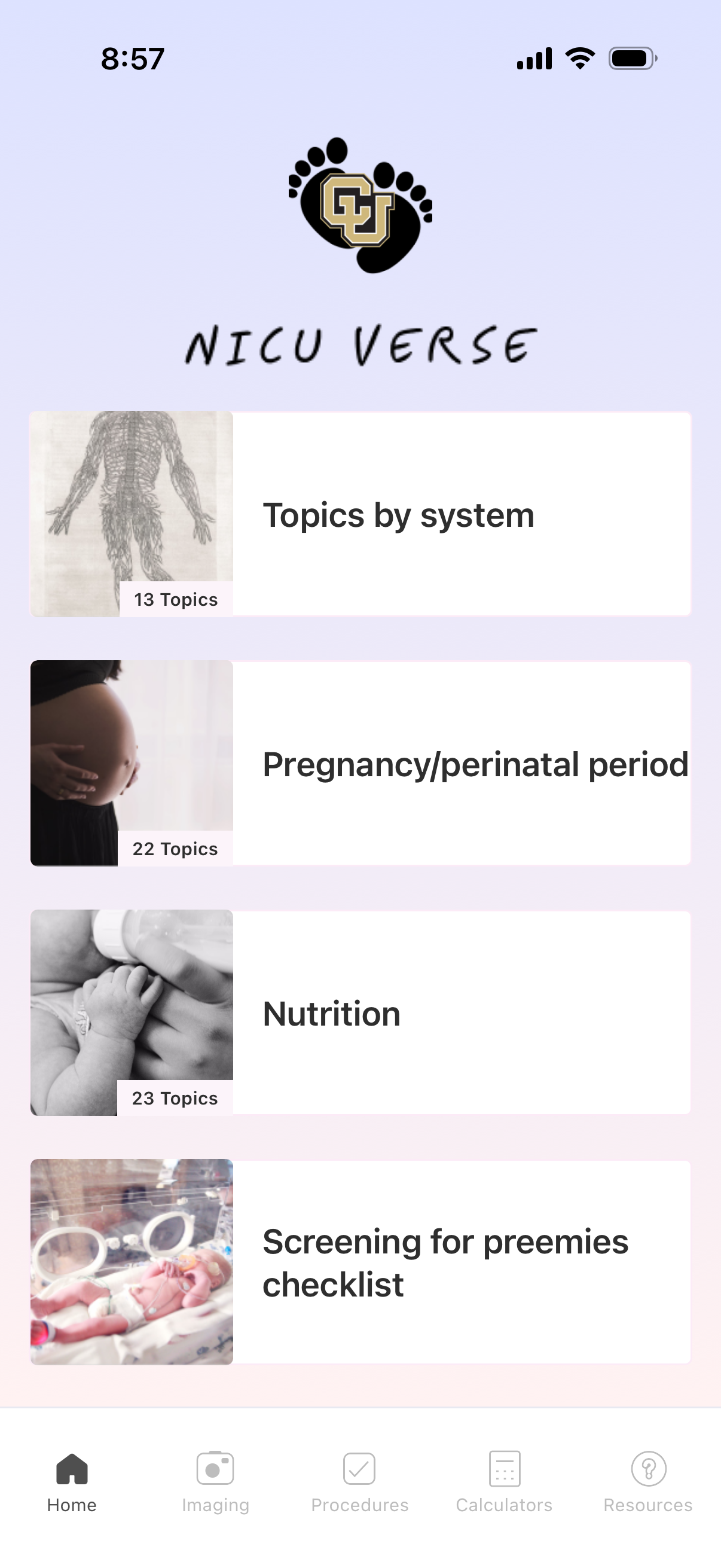
Task: Switch to the Procedures tab
Action: click(x=359, y=1483)
